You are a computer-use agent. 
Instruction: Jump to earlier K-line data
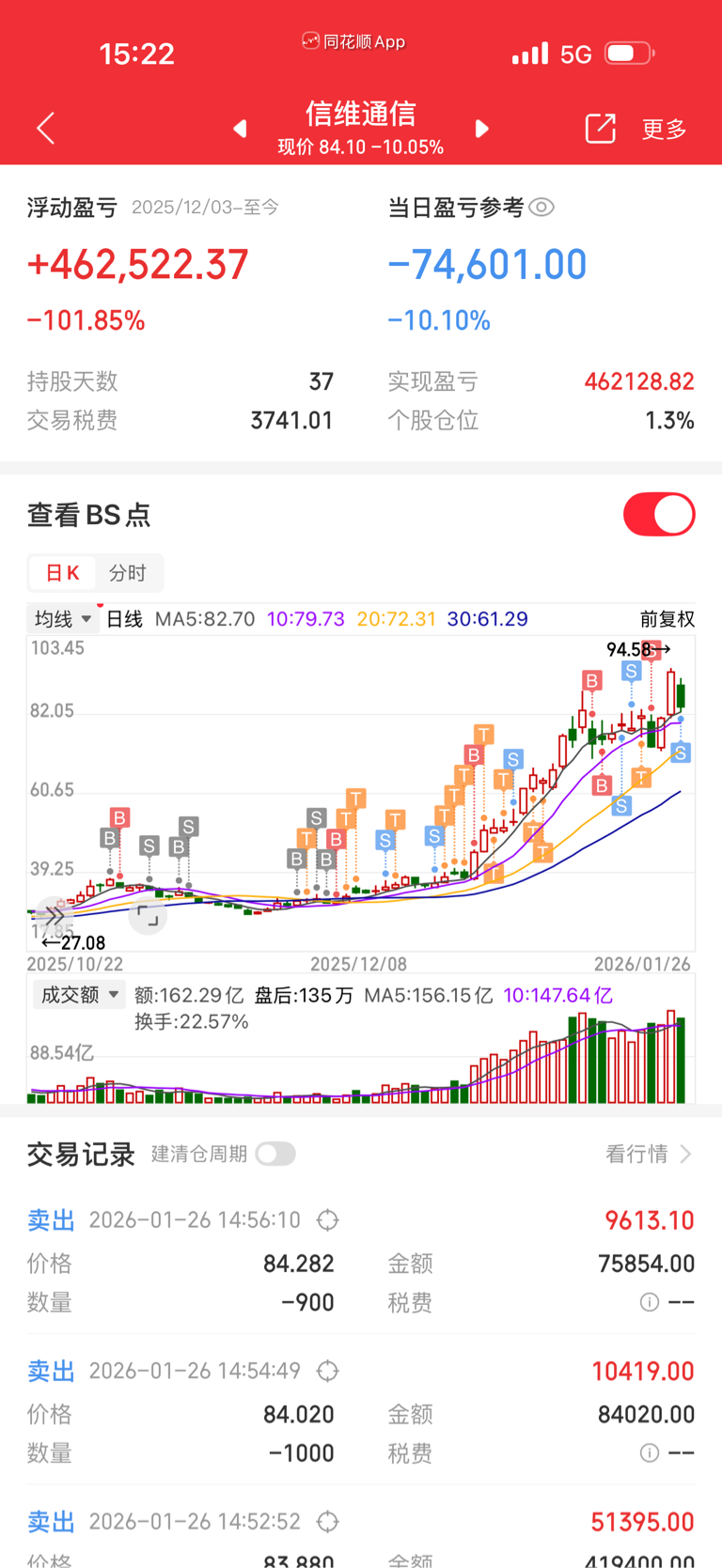[53, 915]
